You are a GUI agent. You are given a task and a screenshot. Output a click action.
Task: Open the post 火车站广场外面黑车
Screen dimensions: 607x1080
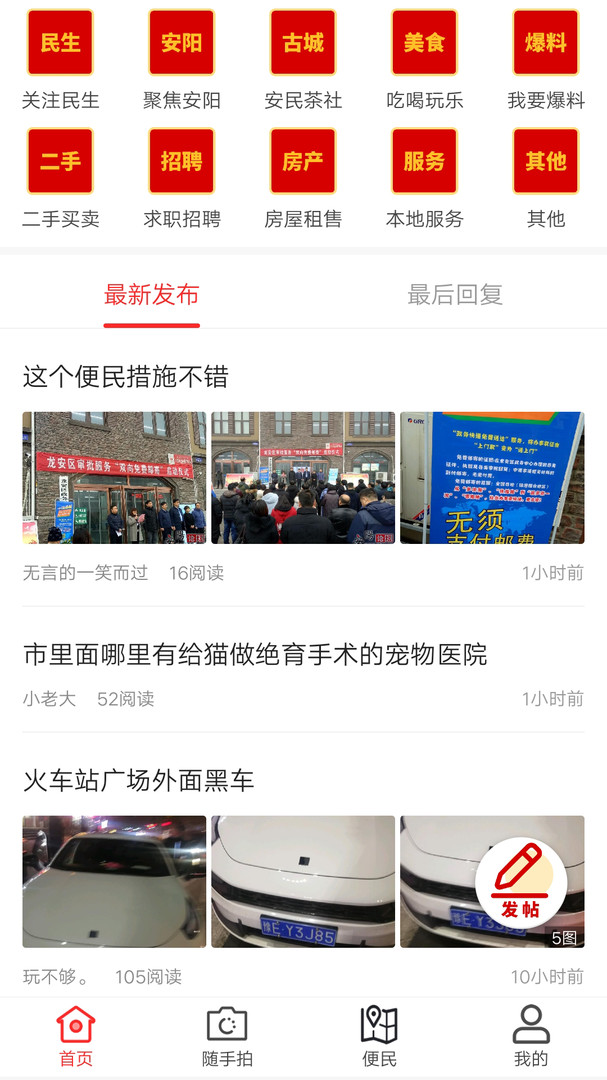[x=139, y=781]
